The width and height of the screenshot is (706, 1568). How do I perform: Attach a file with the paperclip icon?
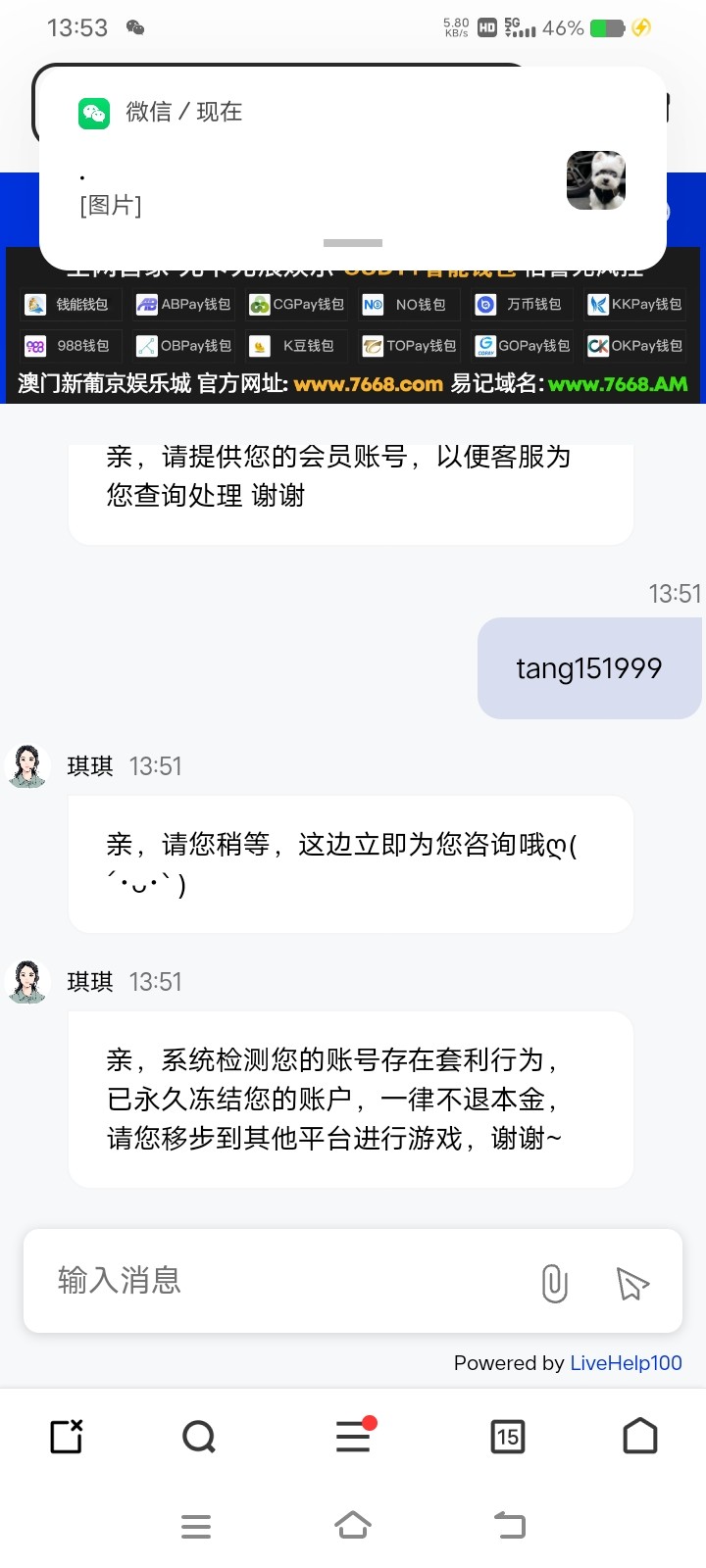pyautogui.click(x=554, y=1282)
